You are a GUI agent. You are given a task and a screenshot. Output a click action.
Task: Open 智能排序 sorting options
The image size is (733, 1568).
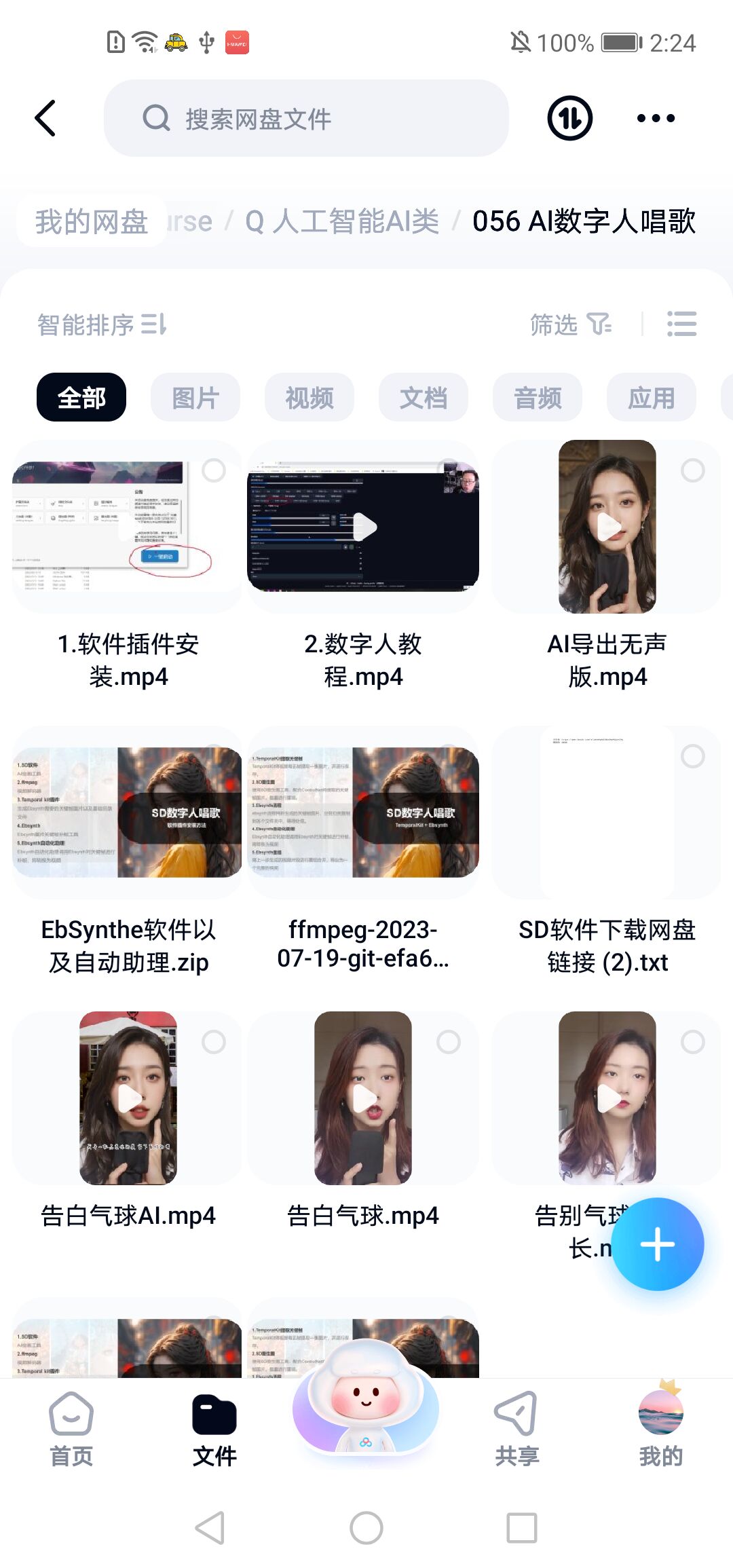[102, 324]
